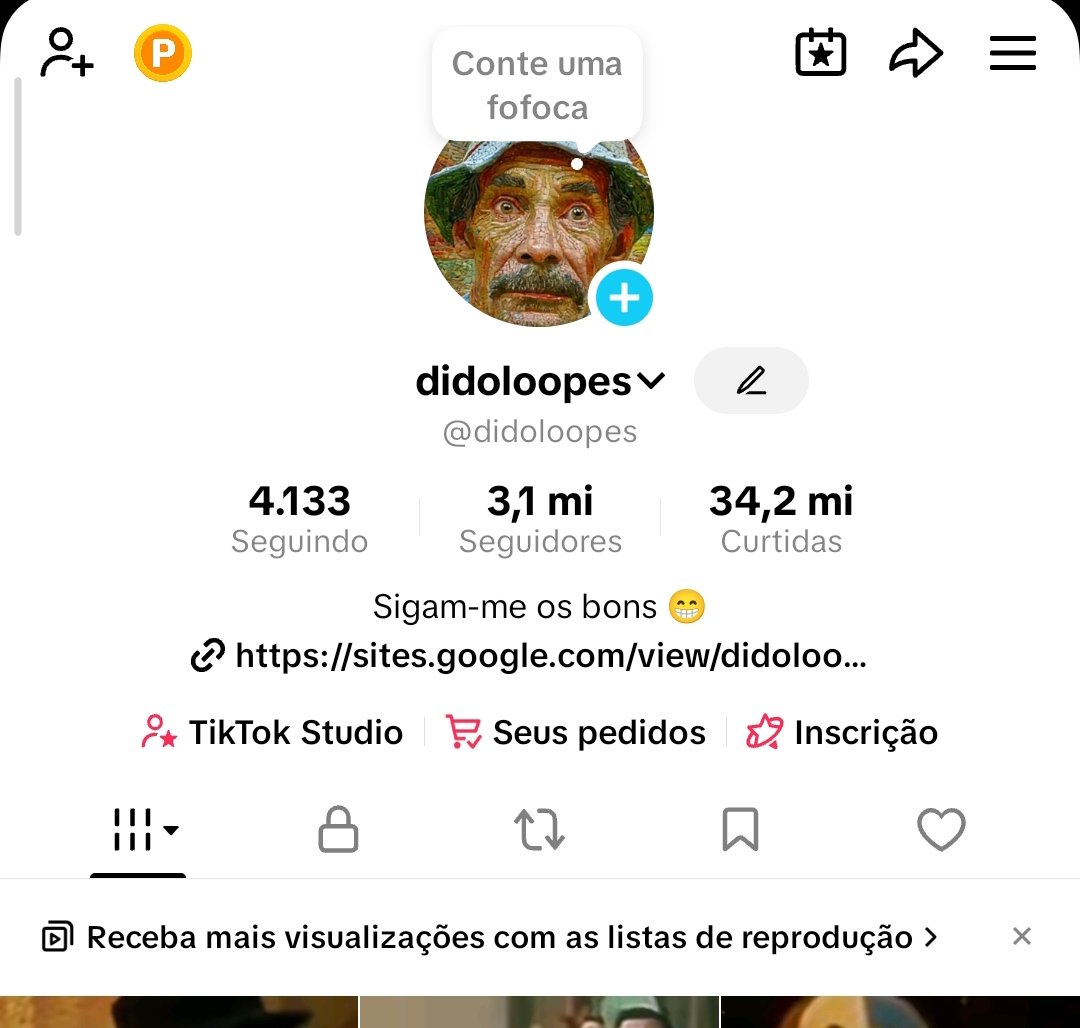
Task: Tap the 'Conte uma fofoca' note bubble
Action: (x=537, y=86)
